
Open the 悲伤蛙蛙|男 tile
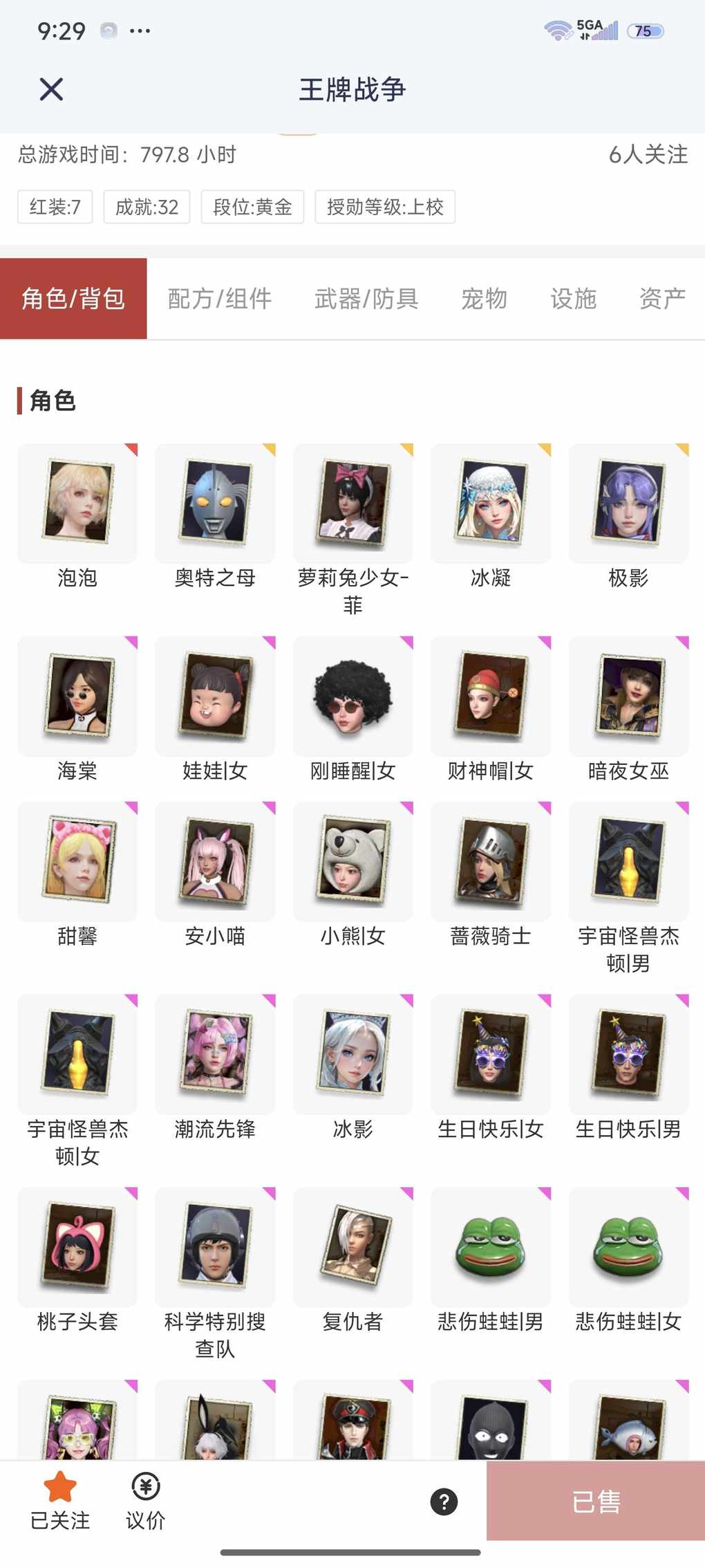click(491, 1247)
